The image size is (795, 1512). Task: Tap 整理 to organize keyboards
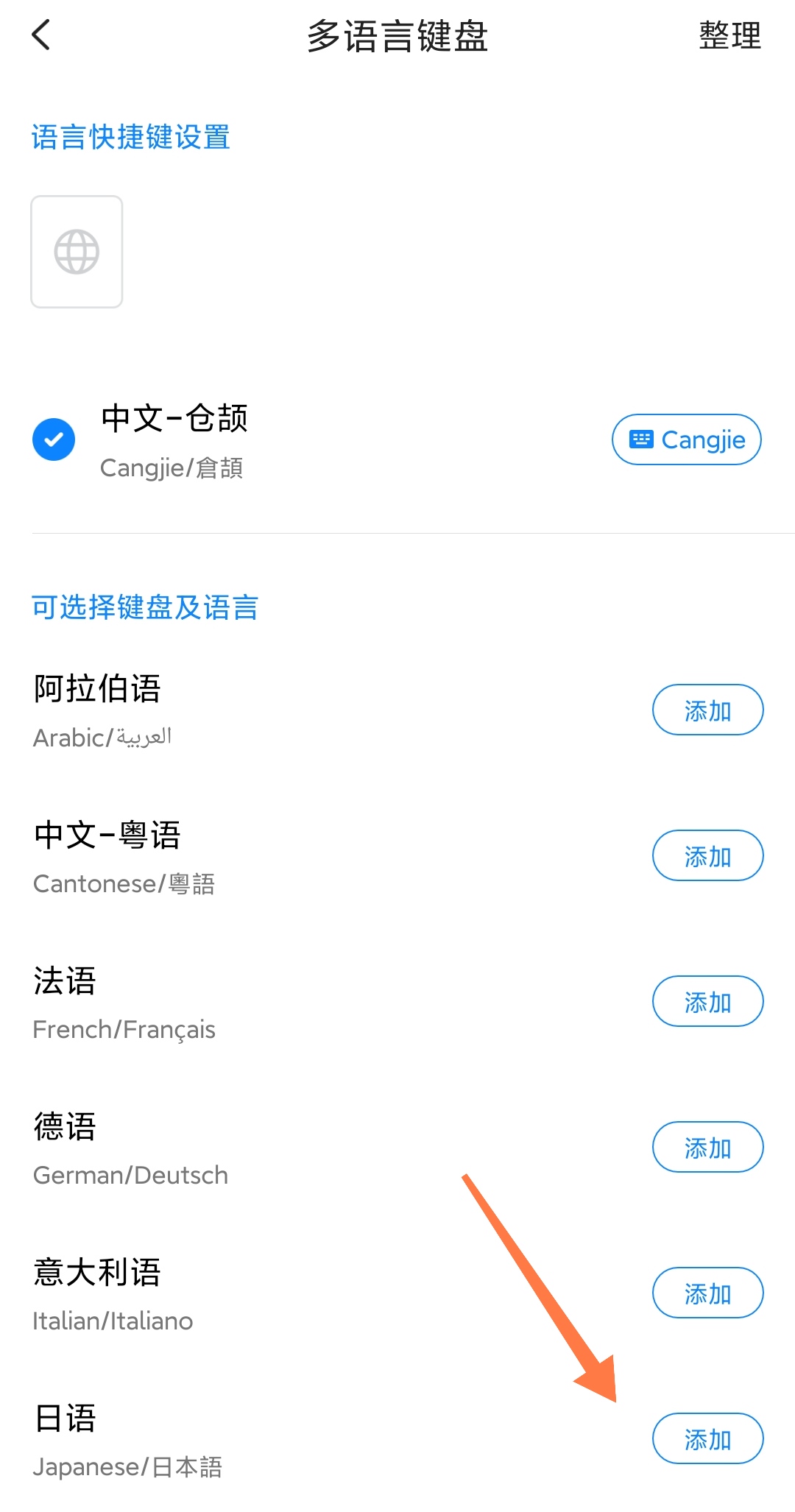[x=729, y=35]
